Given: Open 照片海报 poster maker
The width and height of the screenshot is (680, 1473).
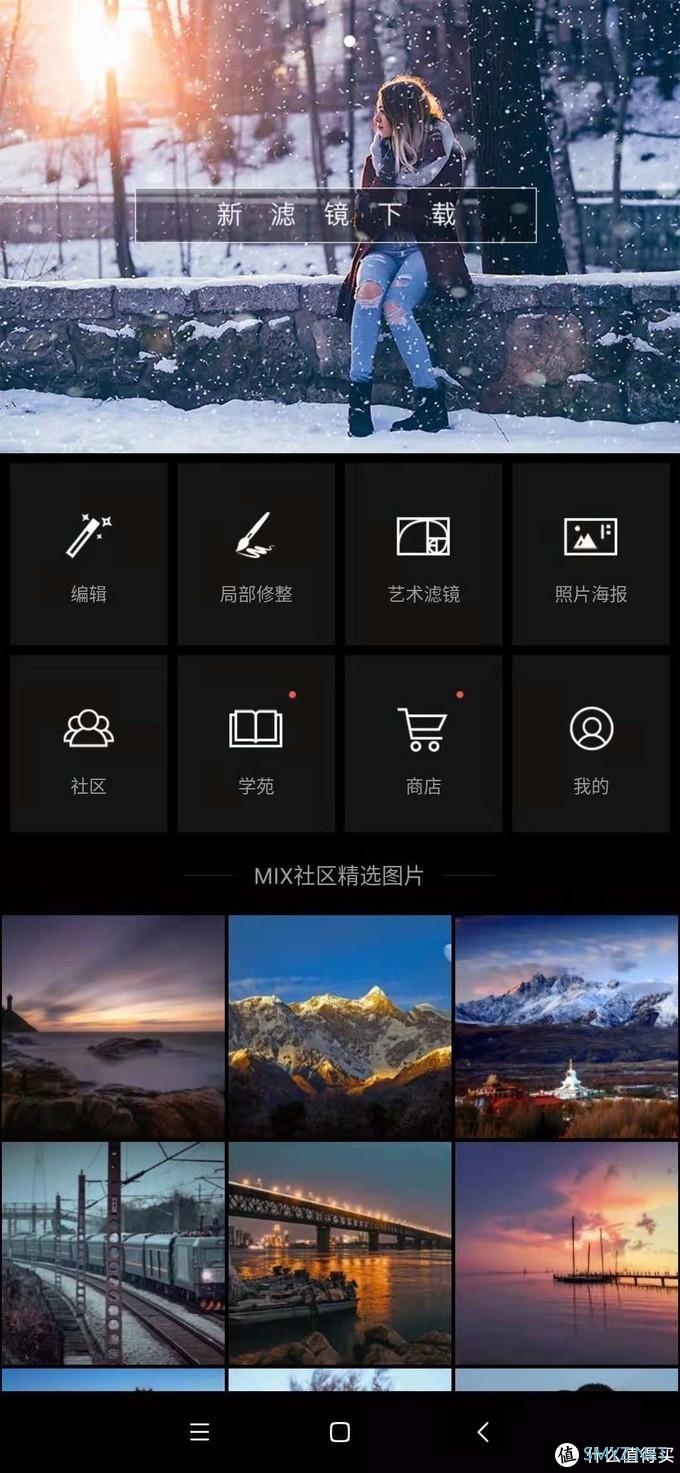Looking at the screenshot, I should click(591, 553).
